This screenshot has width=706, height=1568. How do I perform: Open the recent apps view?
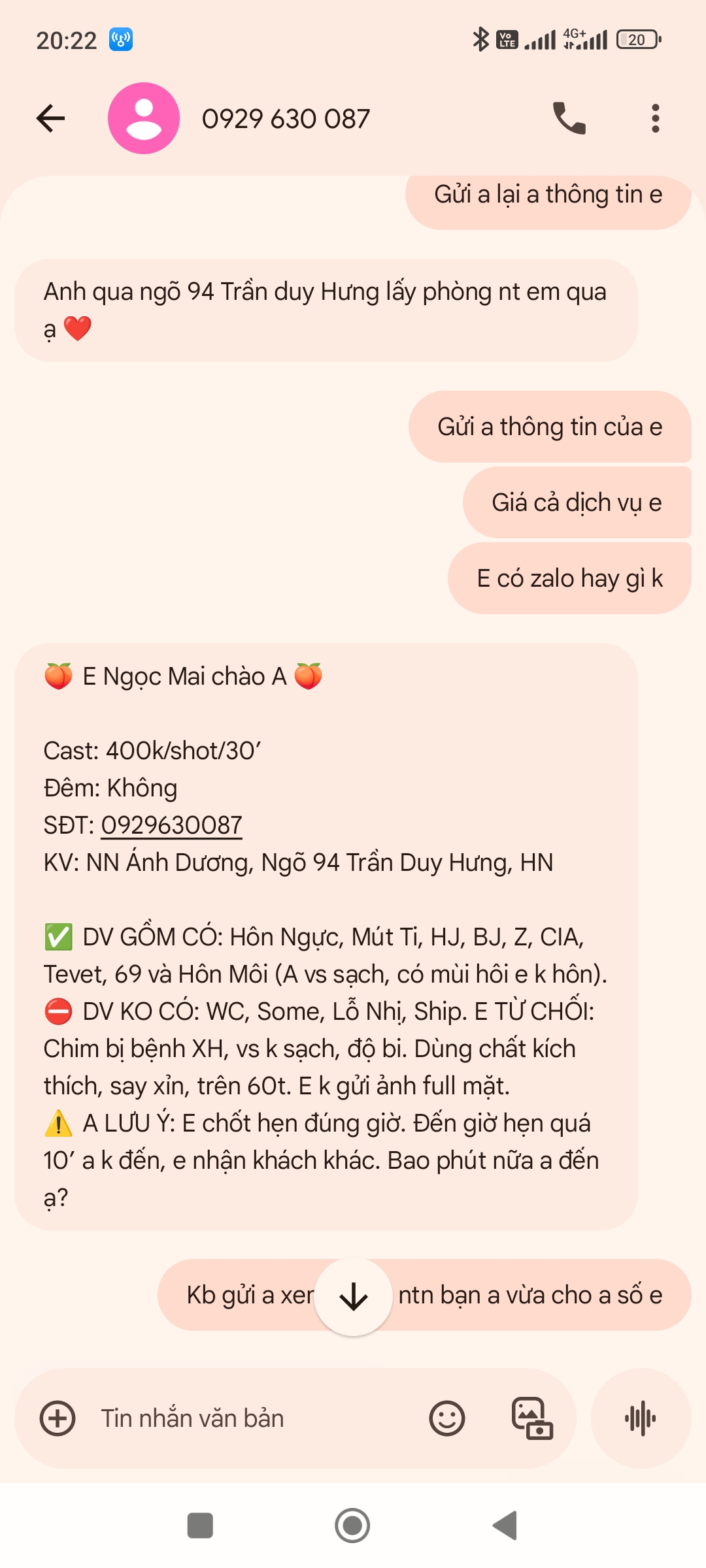click(200, 1526)
